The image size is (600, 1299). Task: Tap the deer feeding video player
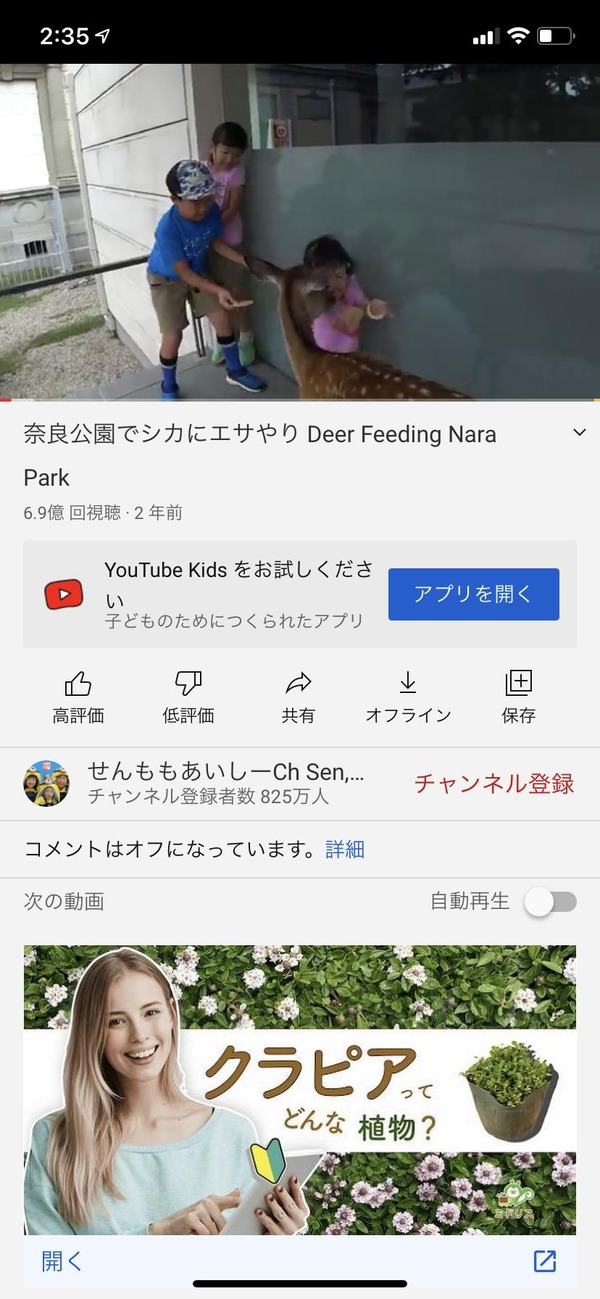click(x=300, y=232)
